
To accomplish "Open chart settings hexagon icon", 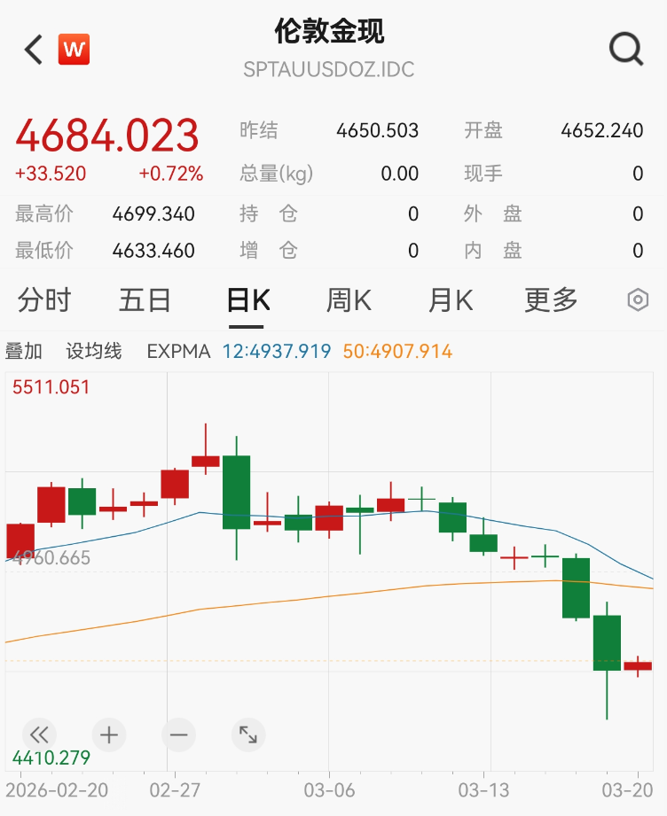I will (637, 300).
